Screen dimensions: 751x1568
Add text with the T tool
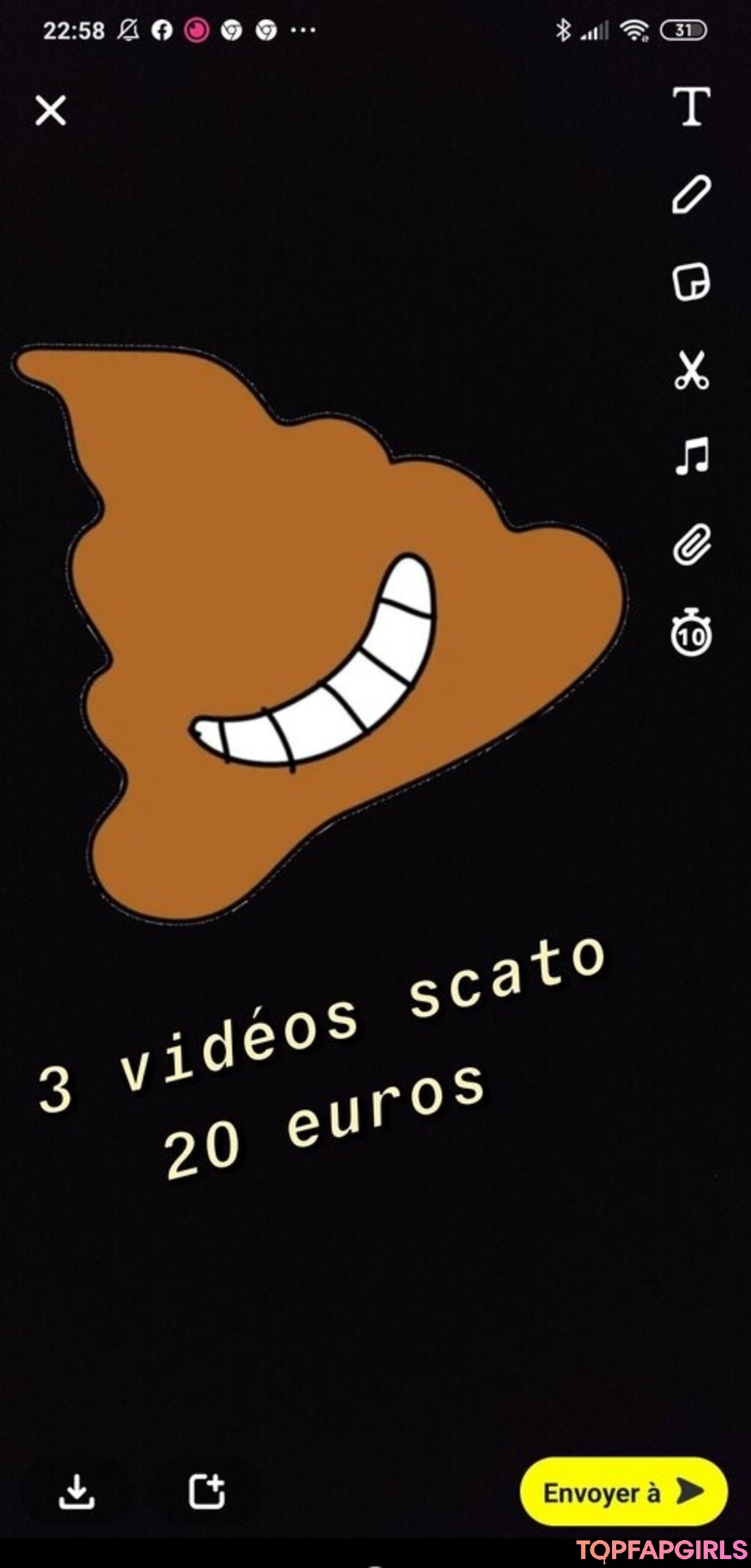click(691, 107)
